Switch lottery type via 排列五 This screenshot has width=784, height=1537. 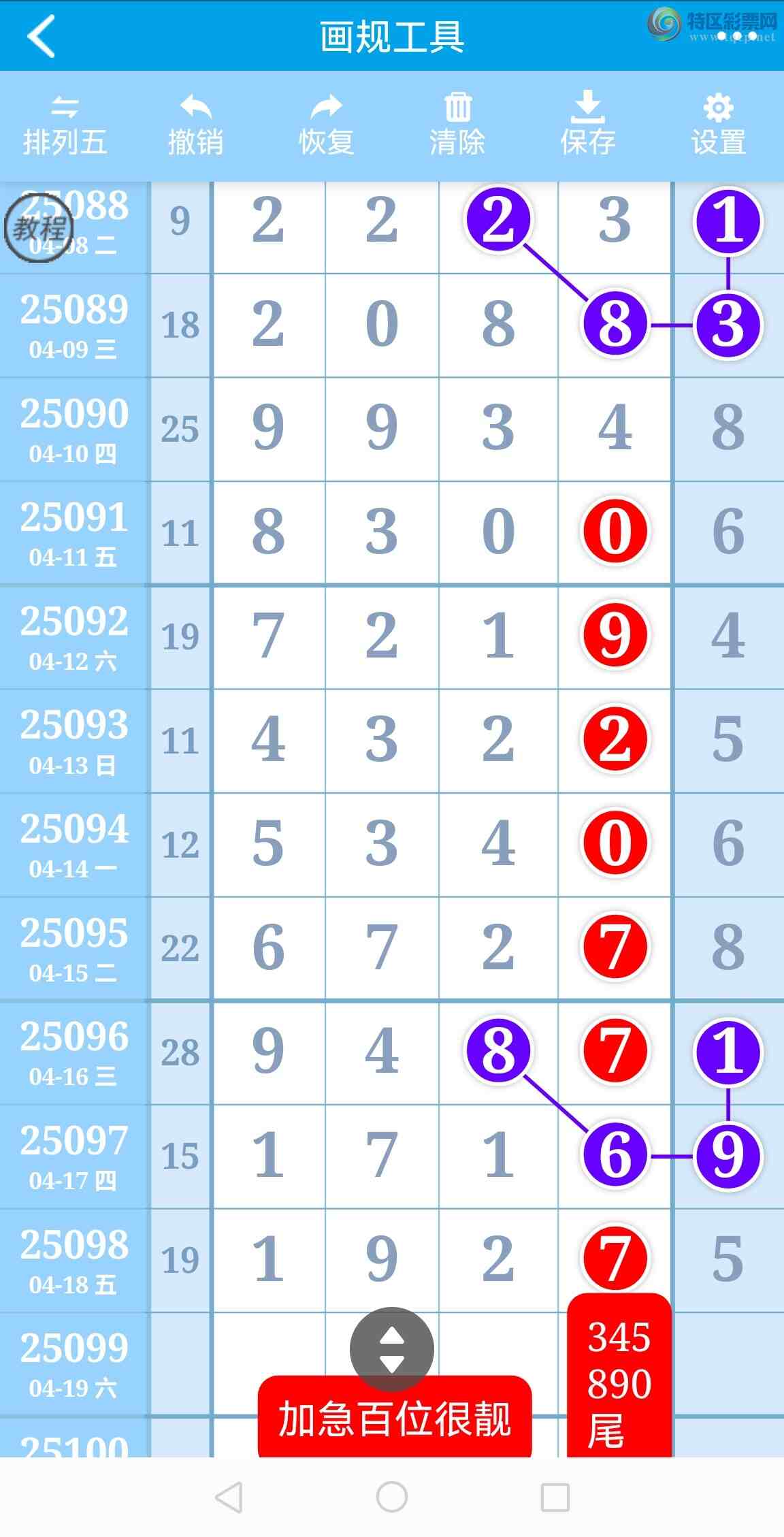coord(65,126)
